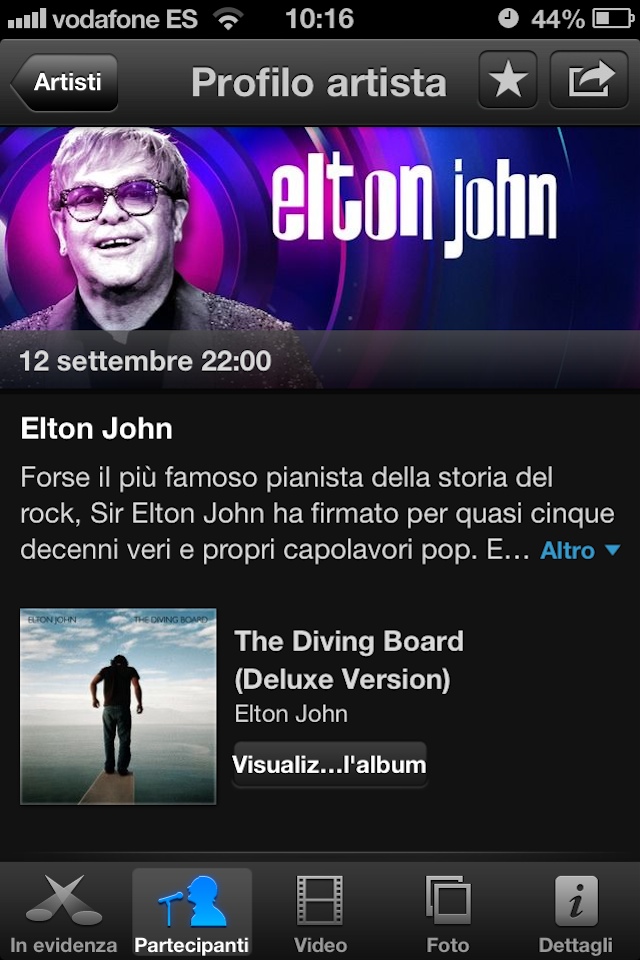Share this artist profile
The height and width of the screenshot is (960, 640).
[x=590, y=81]
